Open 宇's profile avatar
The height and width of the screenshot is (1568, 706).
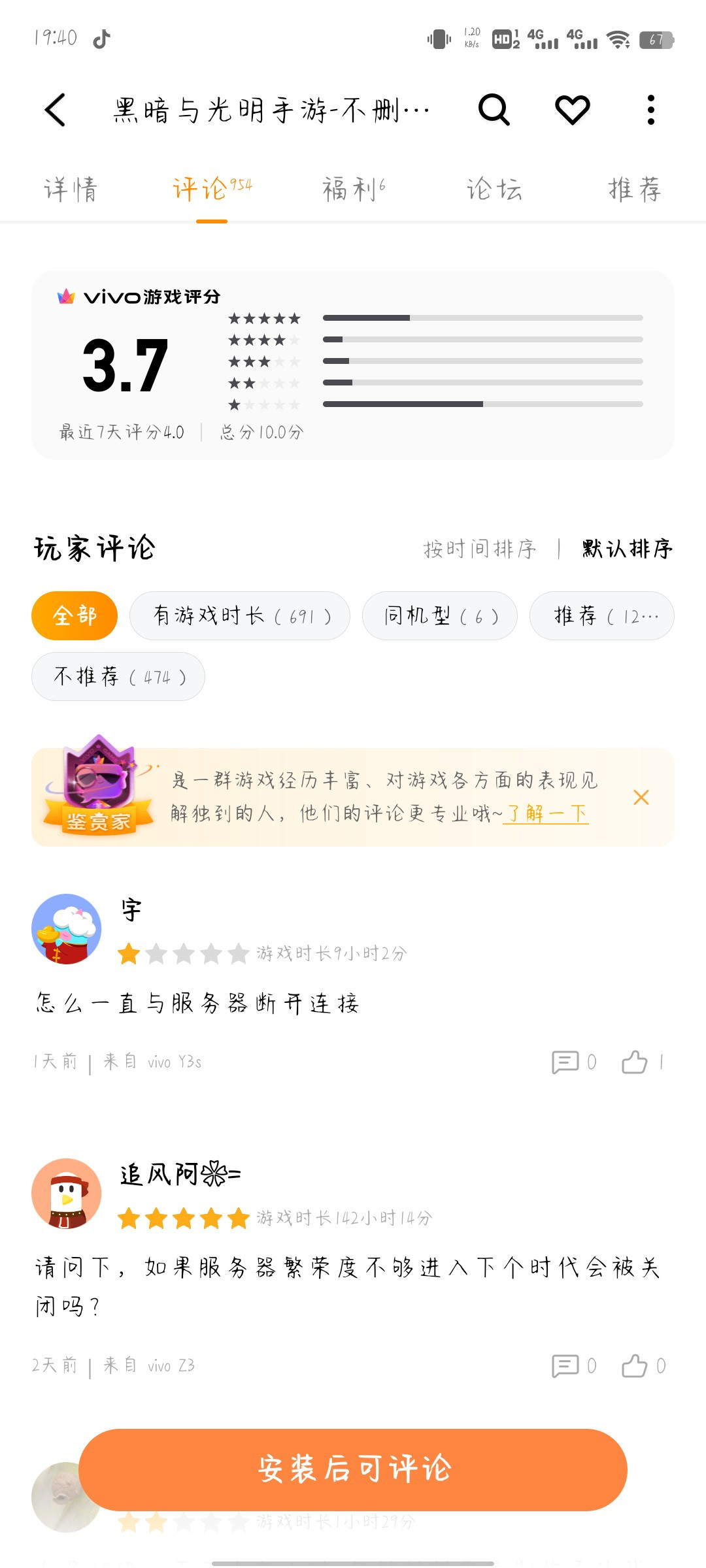(66, 928)
